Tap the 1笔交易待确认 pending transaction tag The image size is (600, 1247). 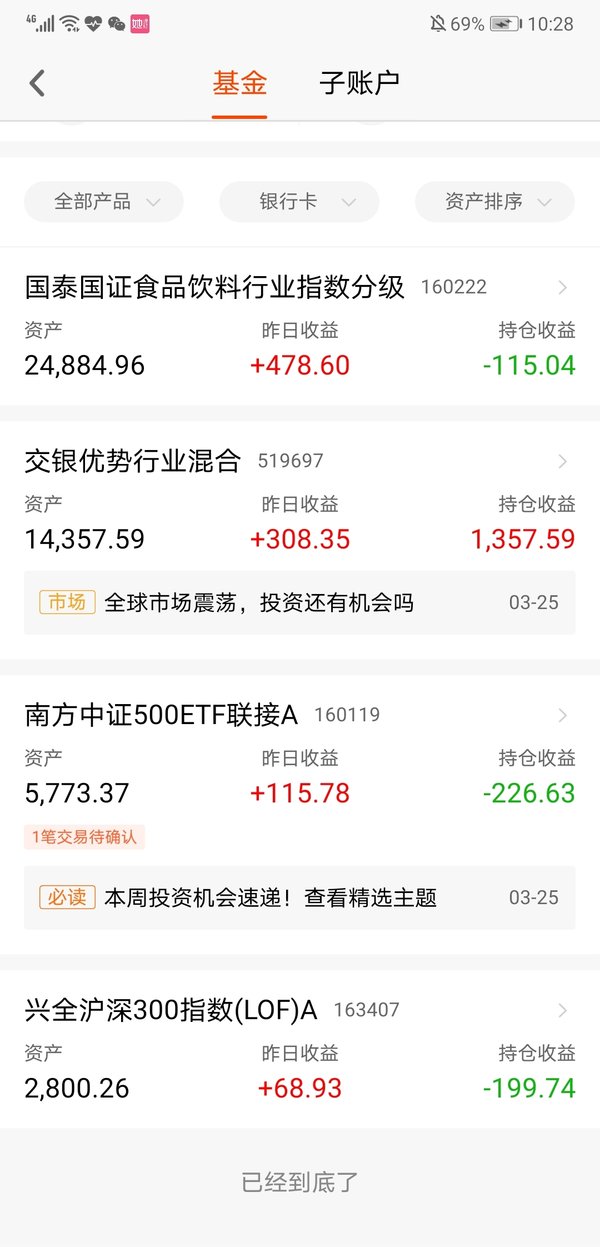pyautogui.click(x=84, y=837)
